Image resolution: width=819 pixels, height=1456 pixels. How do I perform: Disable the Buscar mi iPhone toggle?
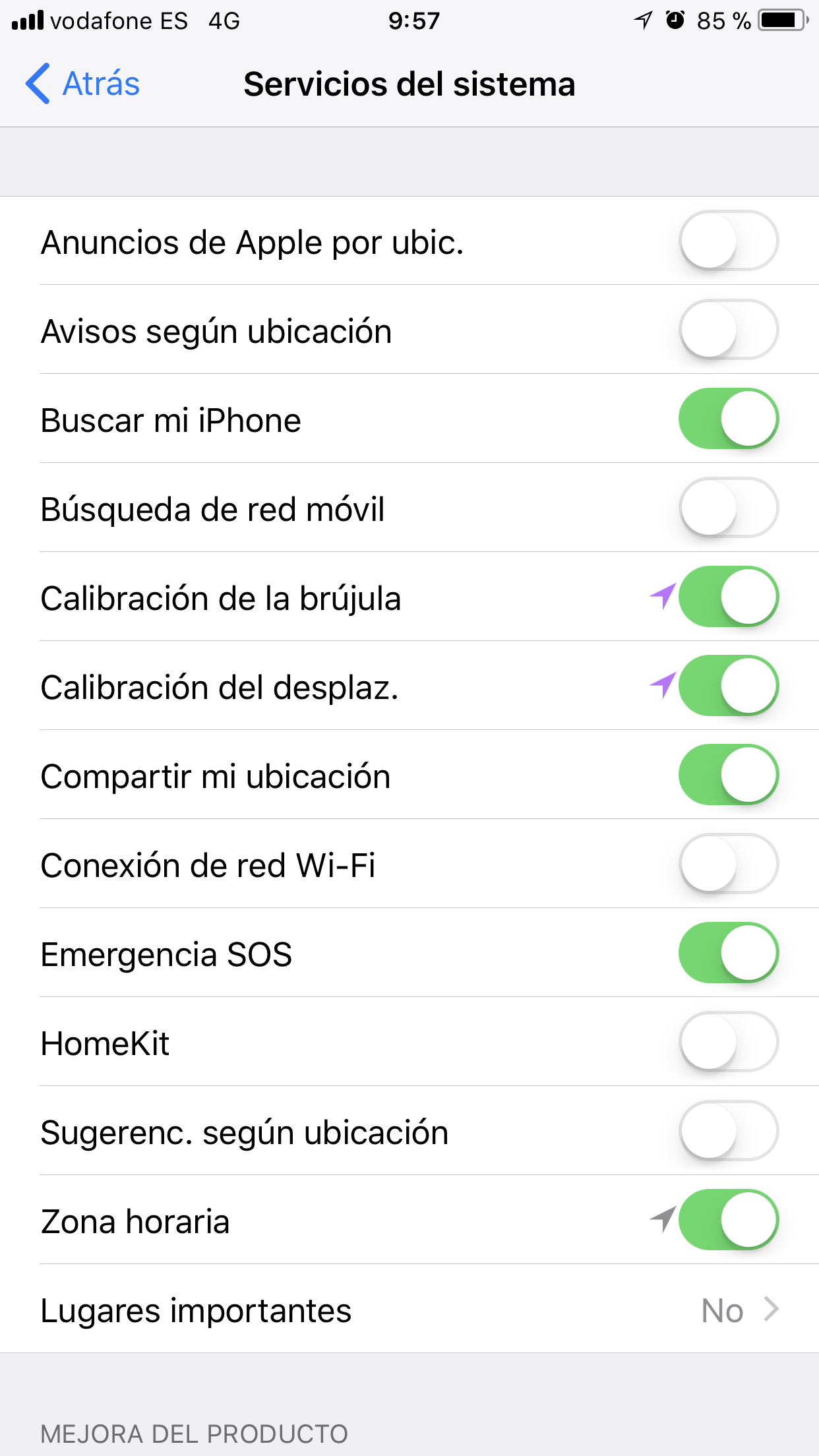(x=729, y=419)
